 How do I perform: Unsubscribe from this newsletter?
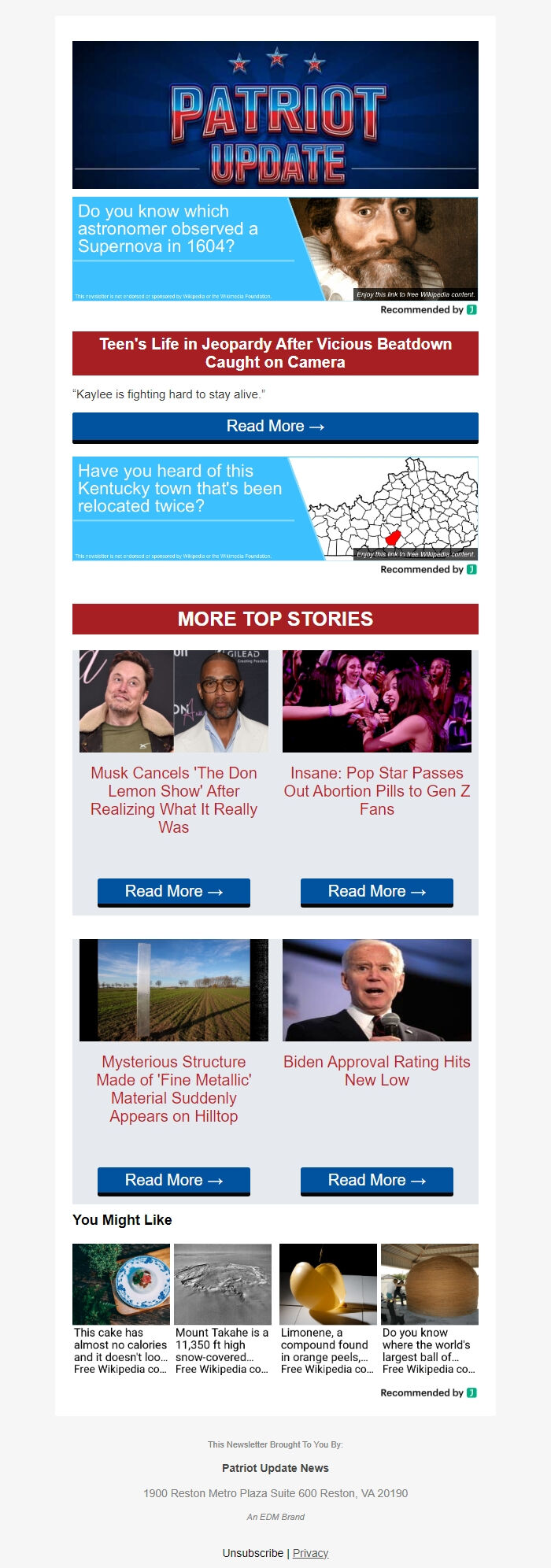pos(253,1553)
